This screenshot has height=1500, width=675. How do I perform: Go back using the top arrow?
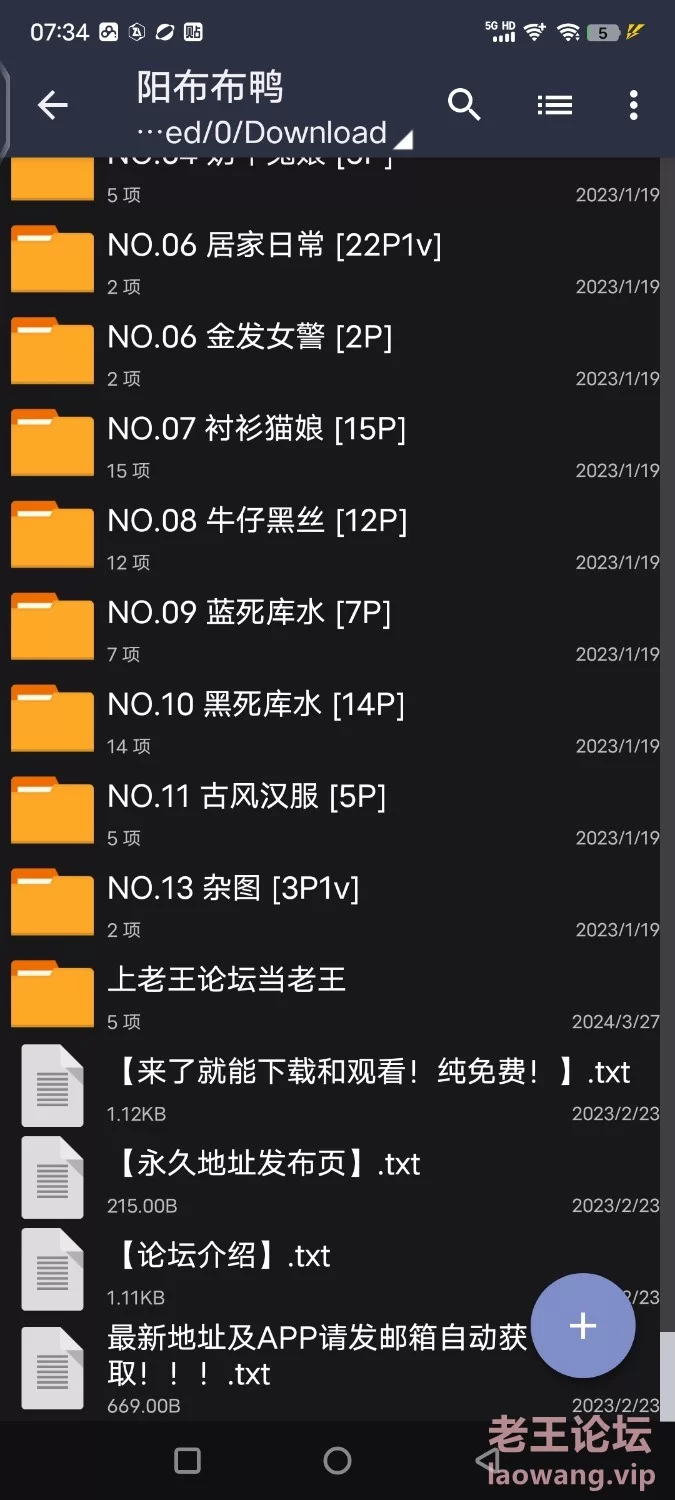(x=52, y=105)
